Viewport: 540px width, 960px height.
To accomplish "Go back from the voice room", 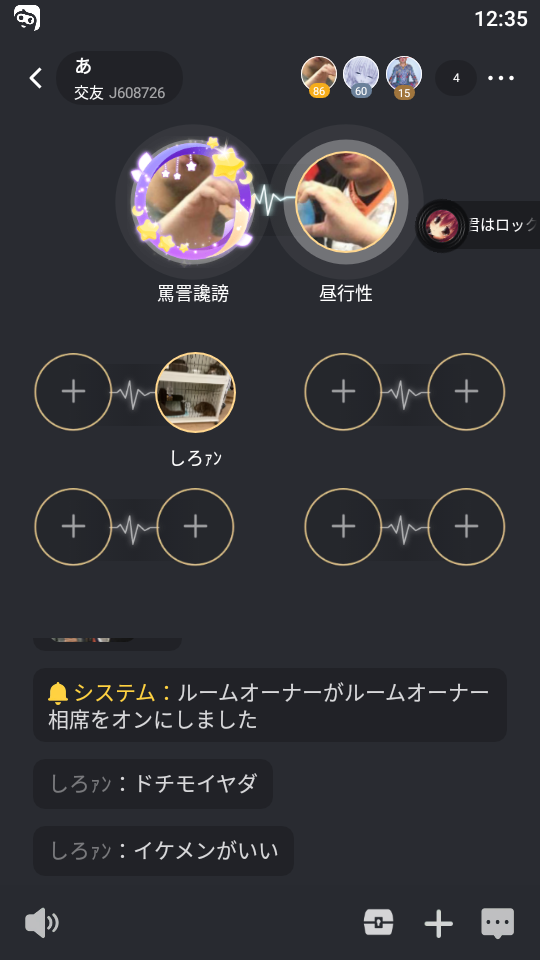I will click(36, 78).
